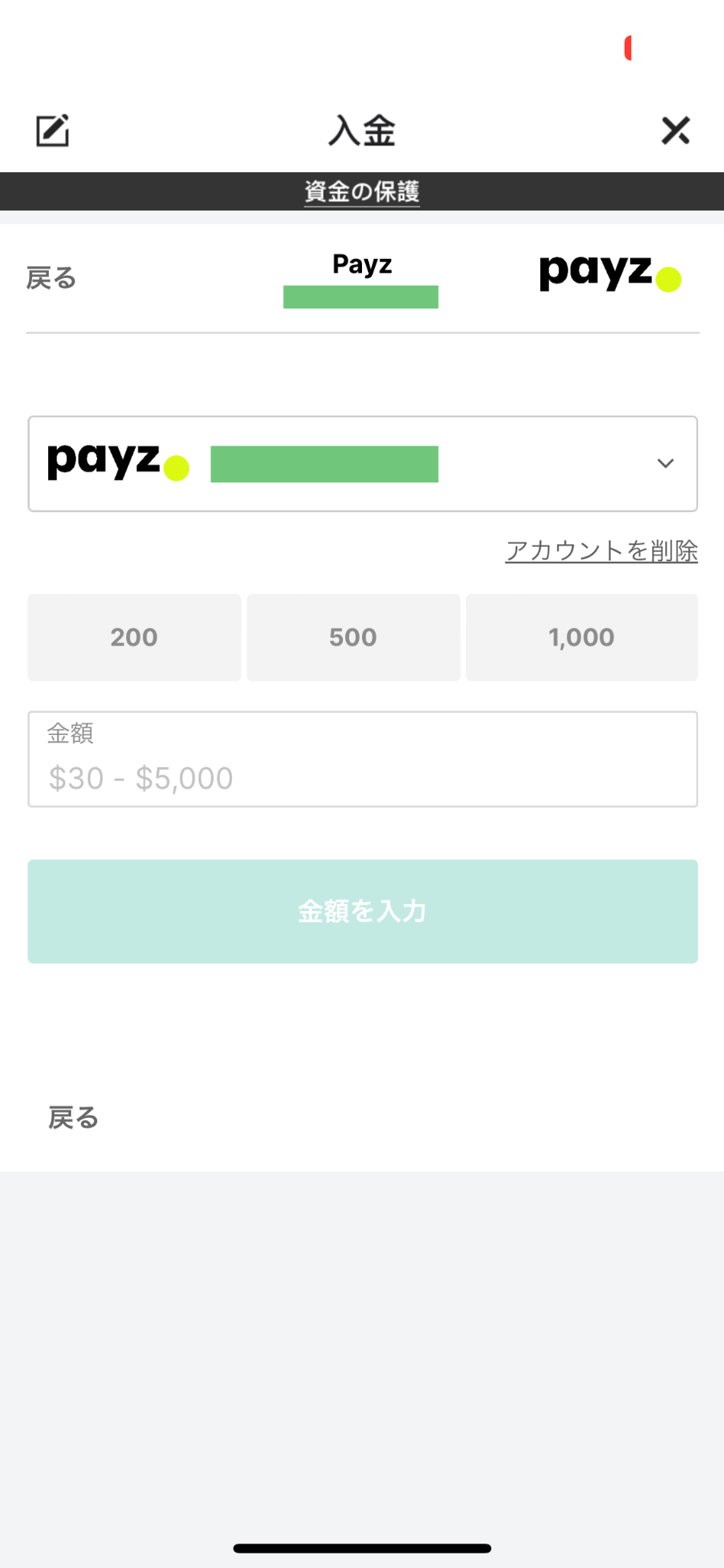Tap the アカウントを削除 link
Viewport: 724px width, 1568px height.
[602, 550]
